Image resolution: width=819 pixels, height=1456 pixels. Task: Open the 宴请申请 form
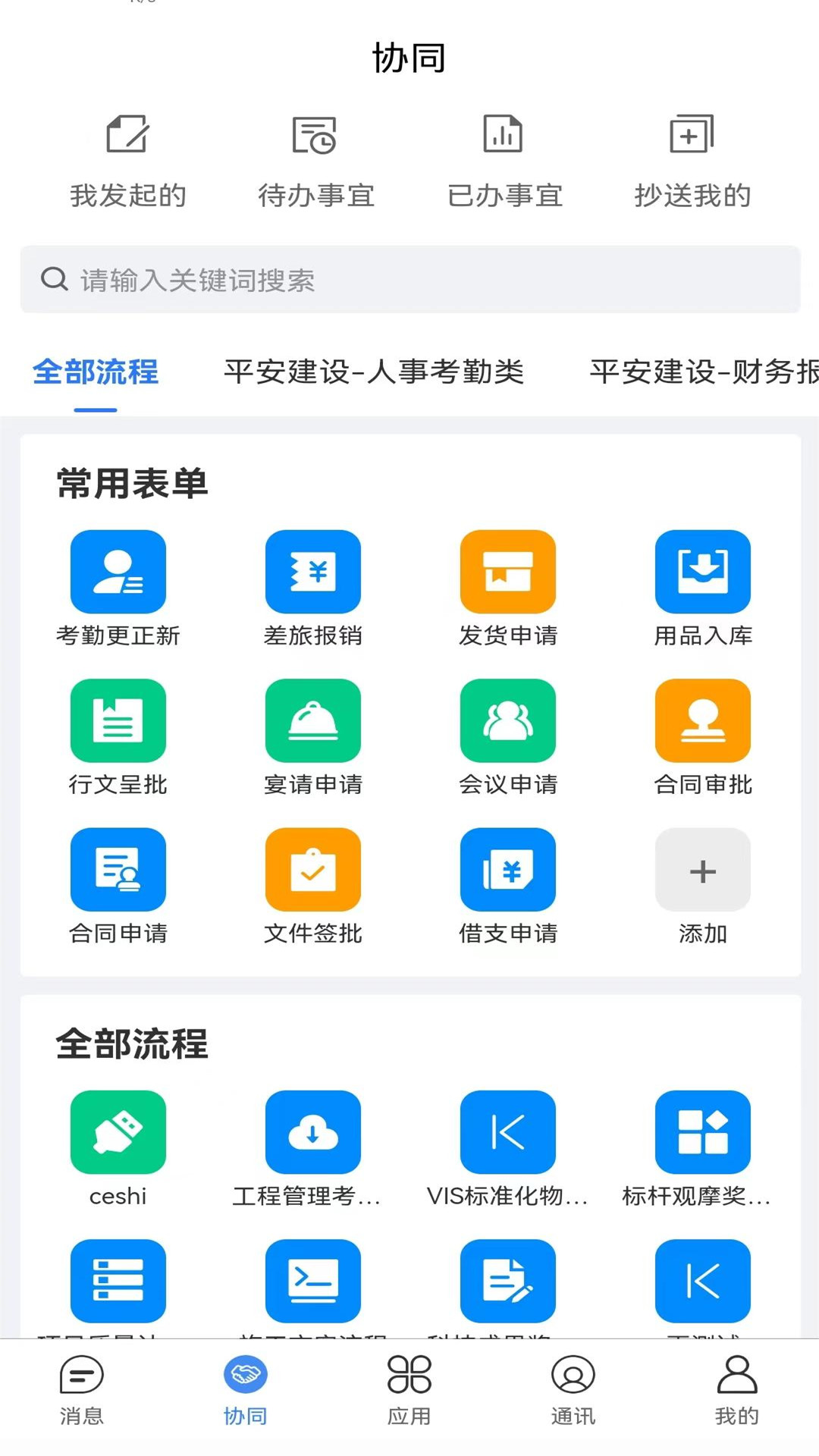[x=312, y=734]
